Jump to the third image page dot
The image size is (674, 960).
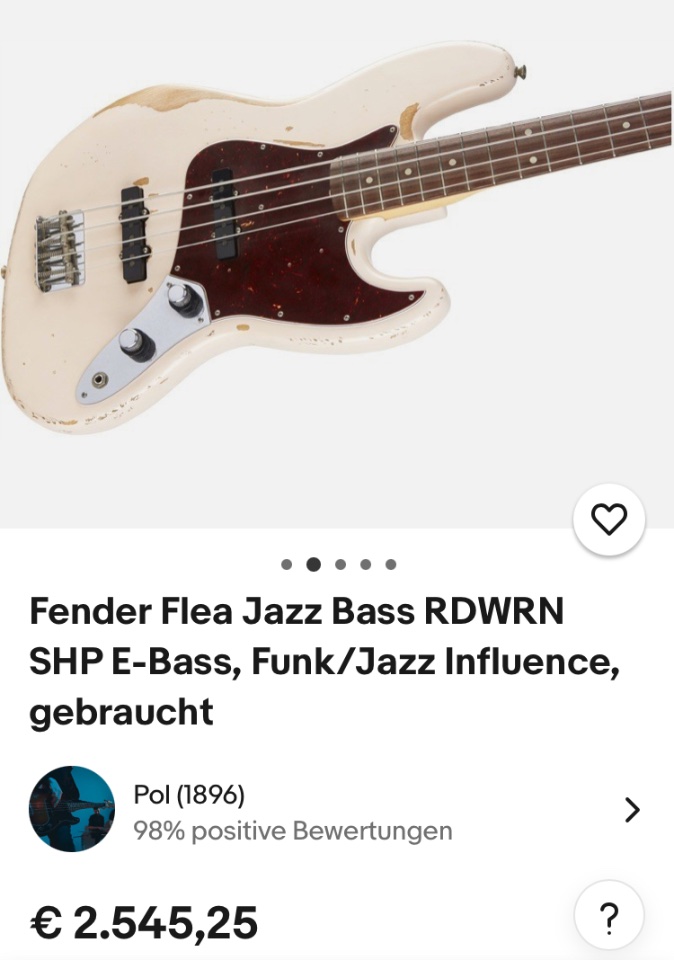(340, 564)
